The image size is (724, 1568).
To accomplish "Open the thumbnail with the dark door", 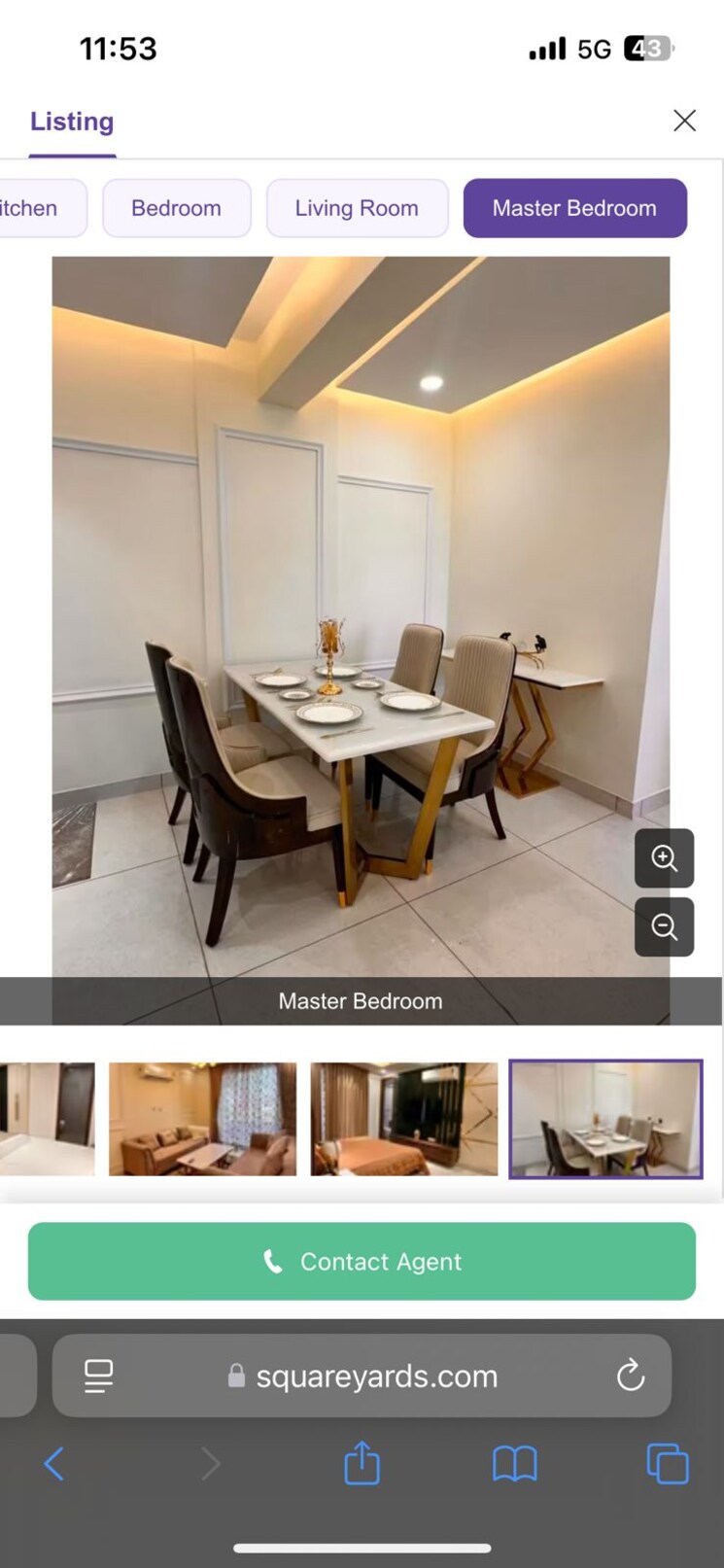I will [x=47, y=1119].
